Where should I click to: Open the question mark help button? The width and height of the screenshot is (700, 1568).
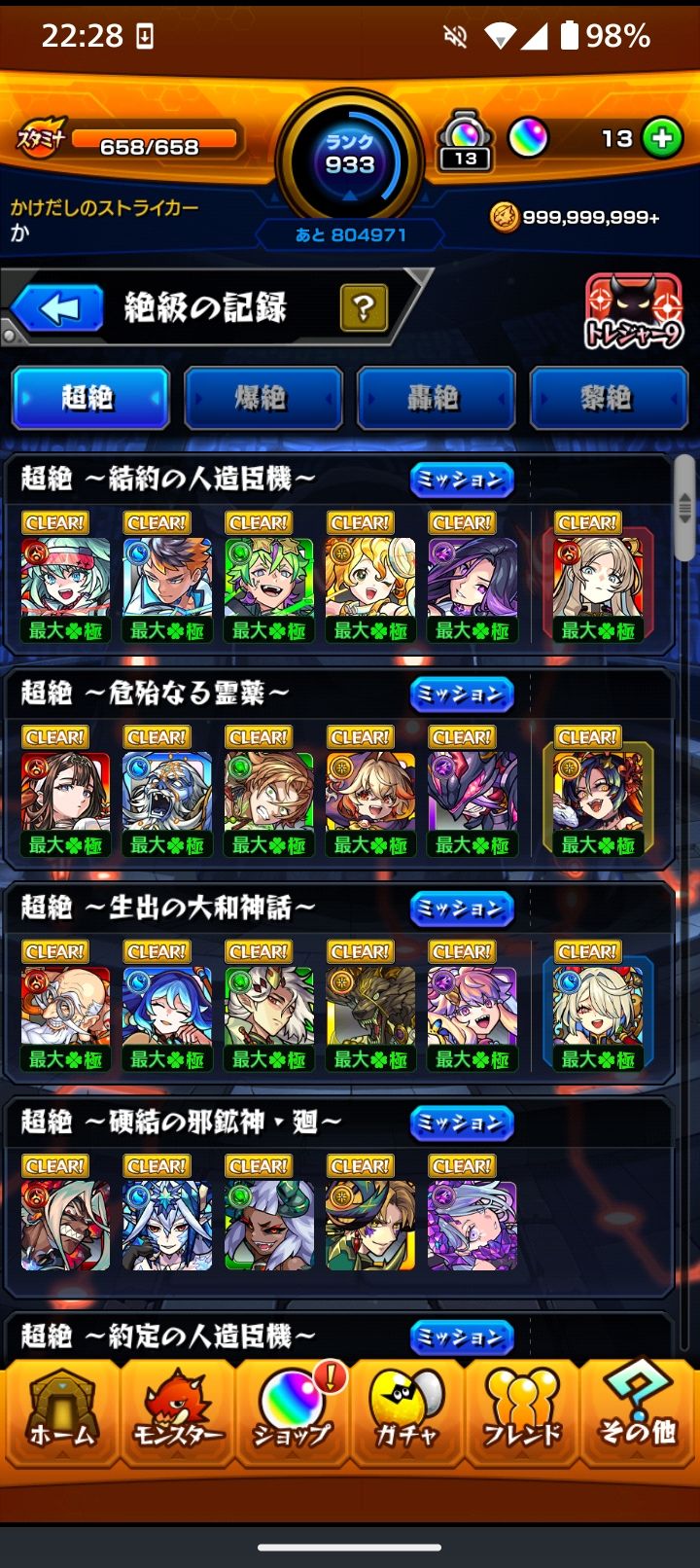pyautogui.click(x=364, y=307)
